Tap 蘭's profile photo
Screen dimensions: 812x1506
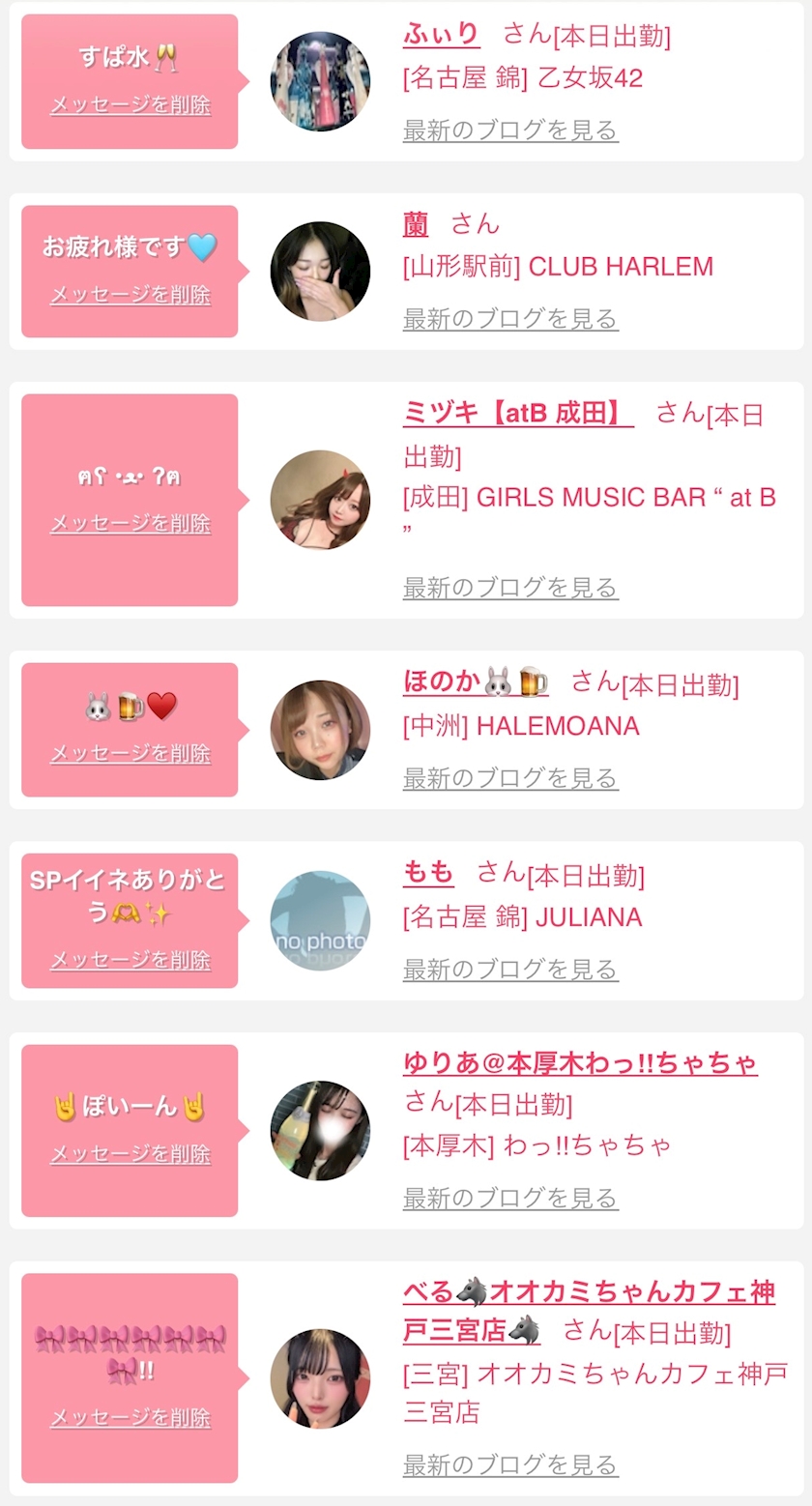[x=320, y=271]
